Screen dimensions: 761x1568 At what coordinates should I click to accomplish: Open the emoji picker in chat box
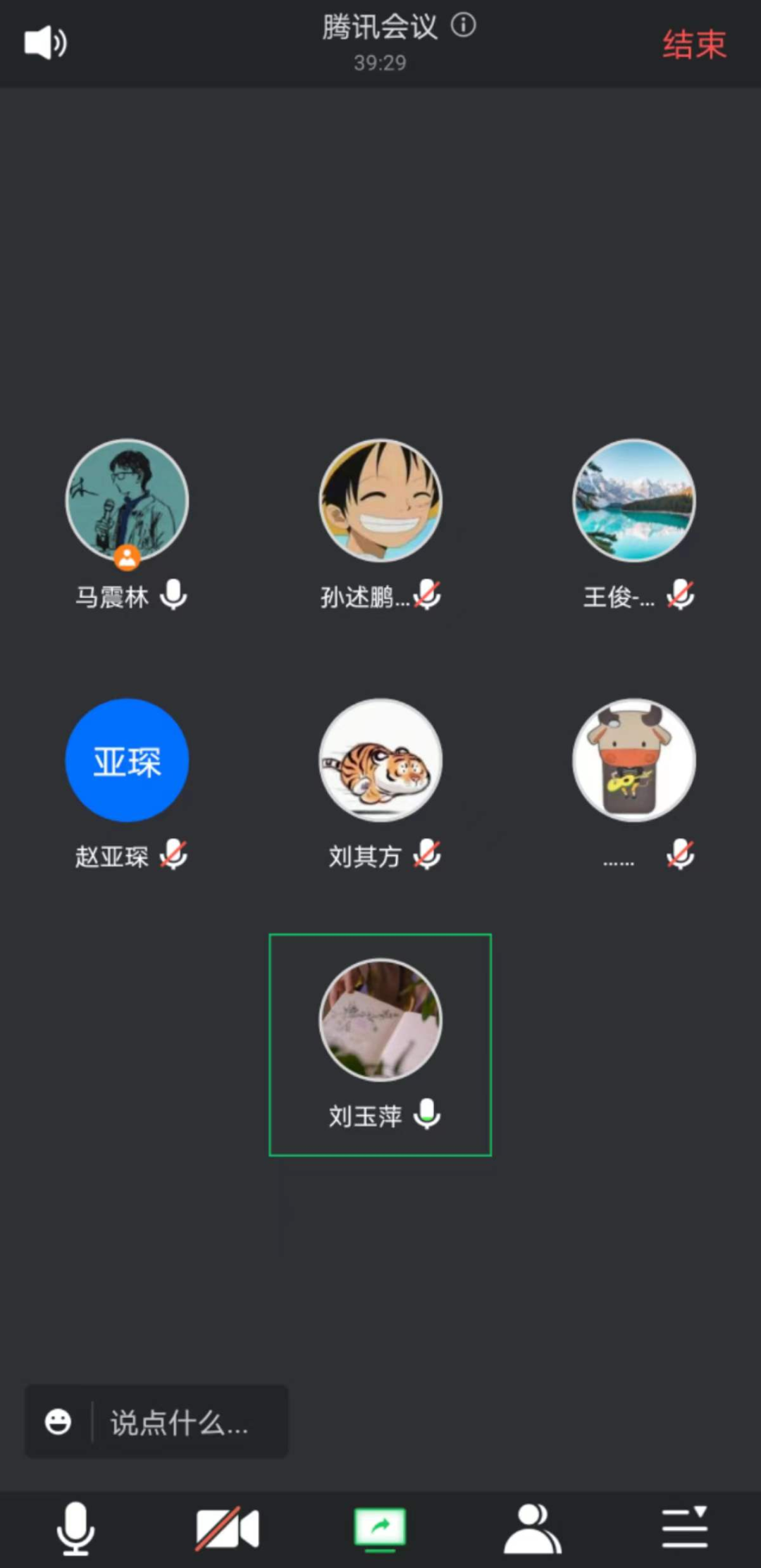[58, 1421]
